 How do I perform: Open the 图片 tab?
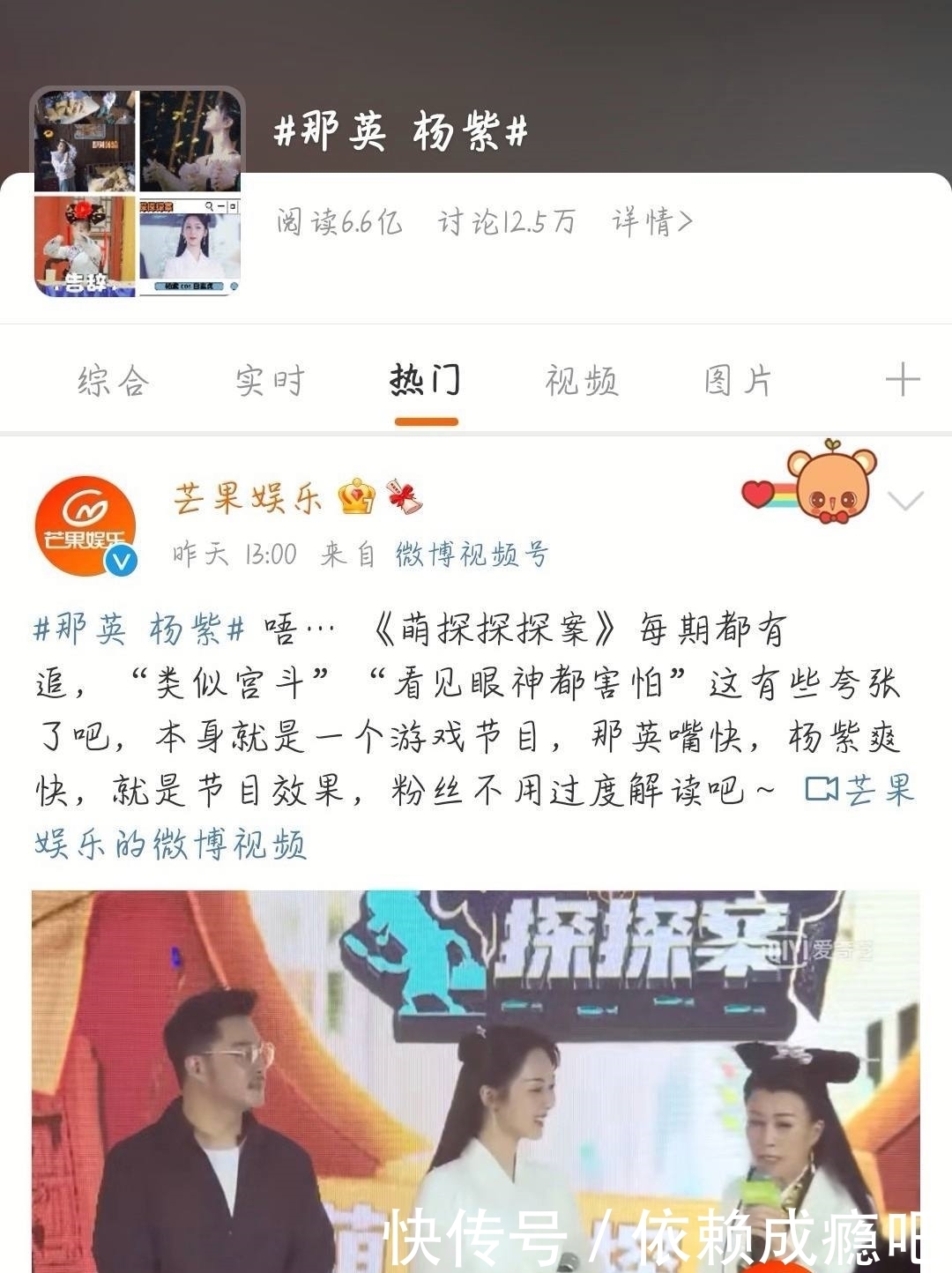click(737, 381)
